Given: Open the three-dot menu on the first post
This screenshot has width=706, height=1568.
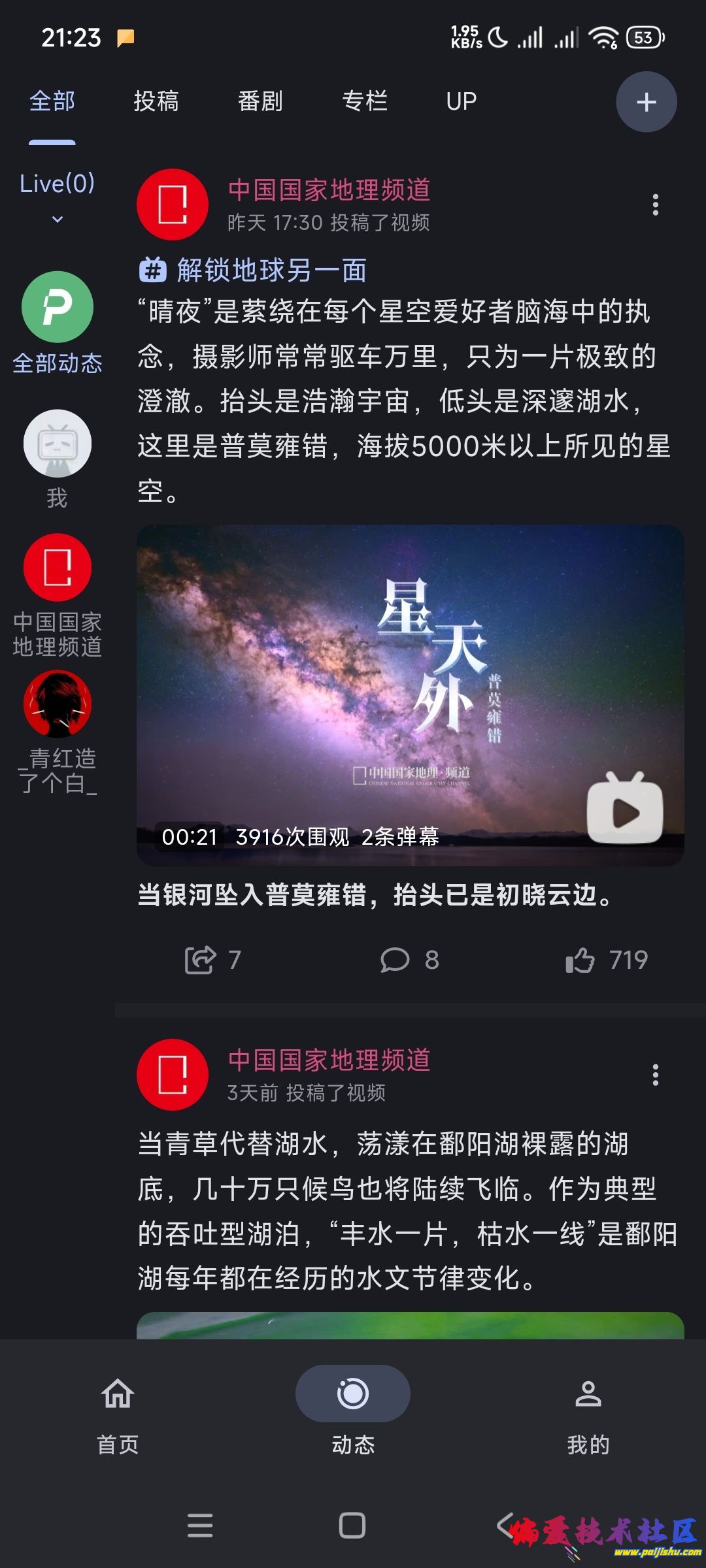Looking at the screenshot, I should 657,204.
